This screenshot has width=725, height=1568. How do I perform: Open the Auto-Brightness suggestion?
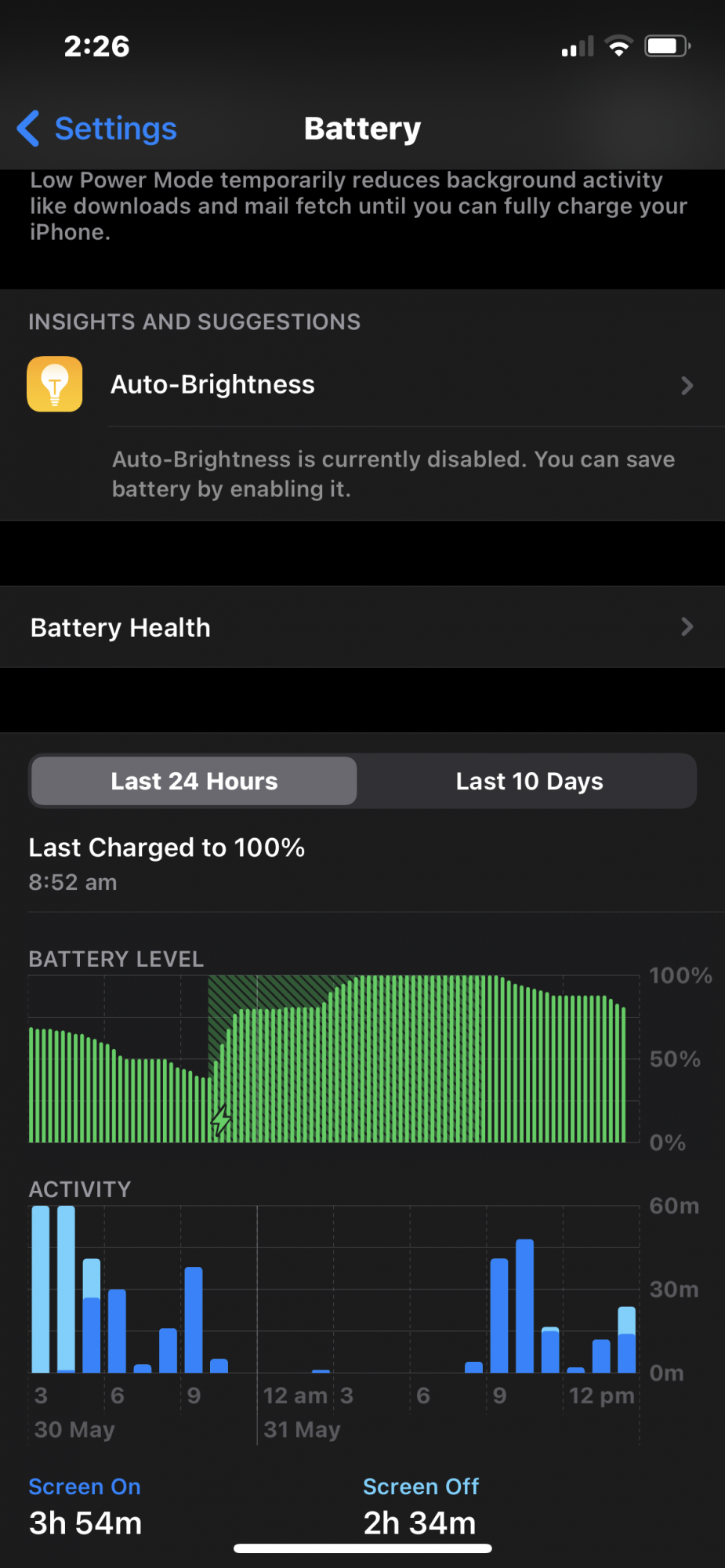[361, 385]
